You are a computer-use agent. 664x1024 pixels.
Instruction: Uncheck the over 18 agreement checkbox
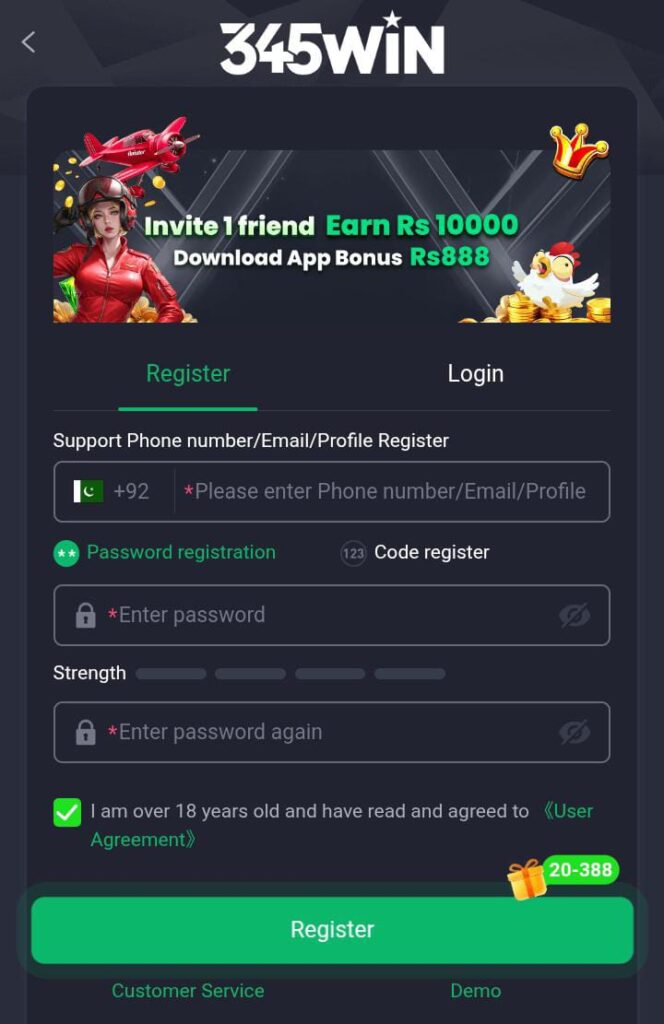coord(67,812)
